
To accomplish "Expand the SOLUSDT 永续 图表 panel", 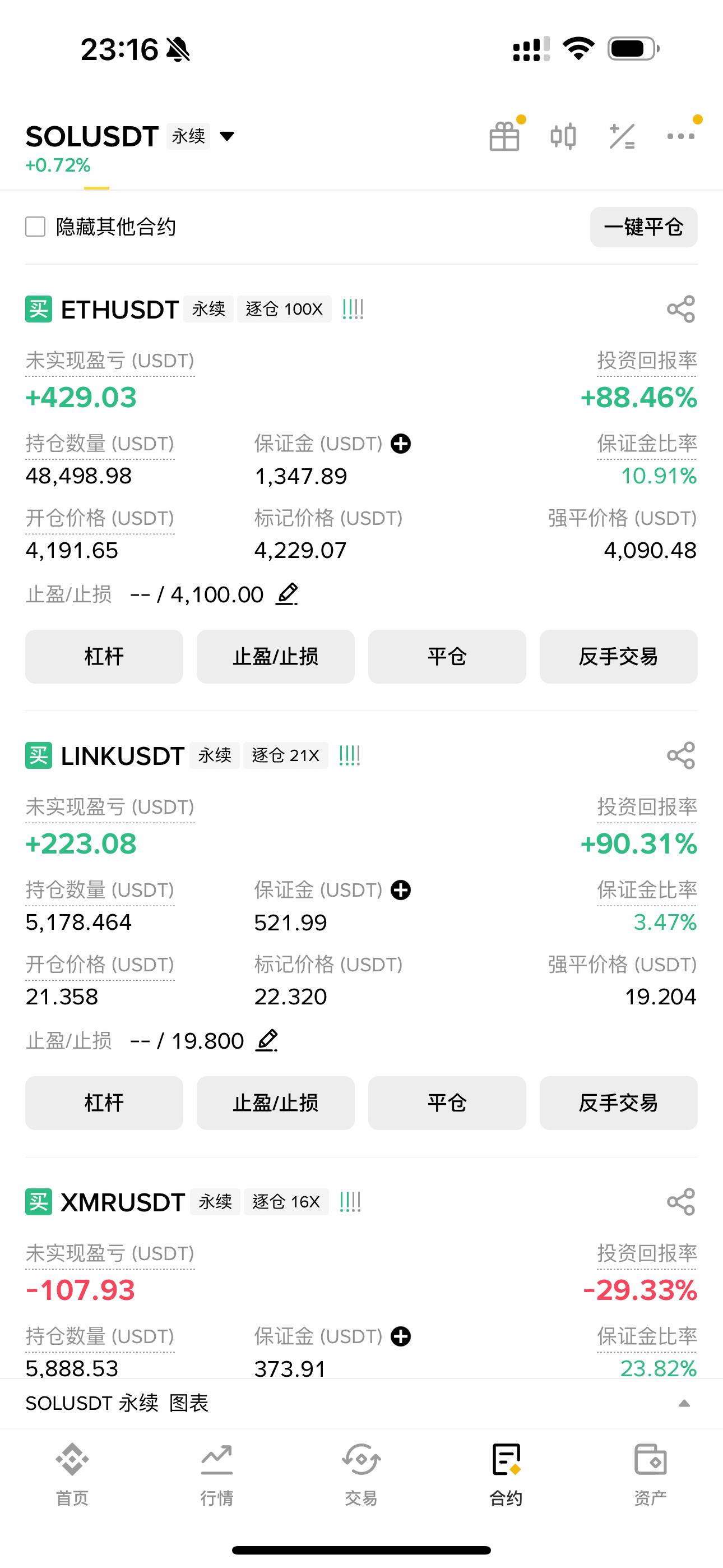I will click(x=684, y=1403).
